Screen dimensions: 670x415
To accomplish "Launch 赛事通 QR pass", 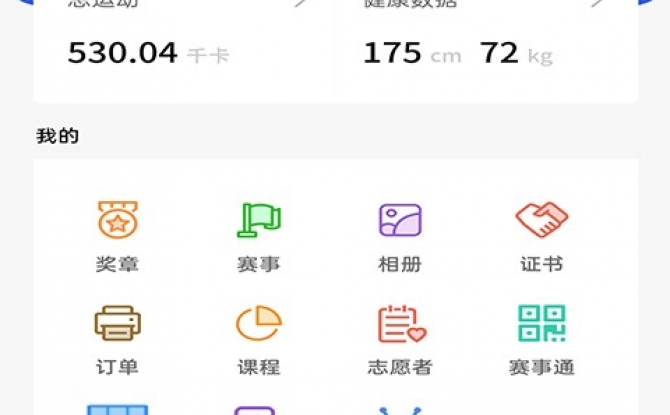I will [x=541, y=340].
